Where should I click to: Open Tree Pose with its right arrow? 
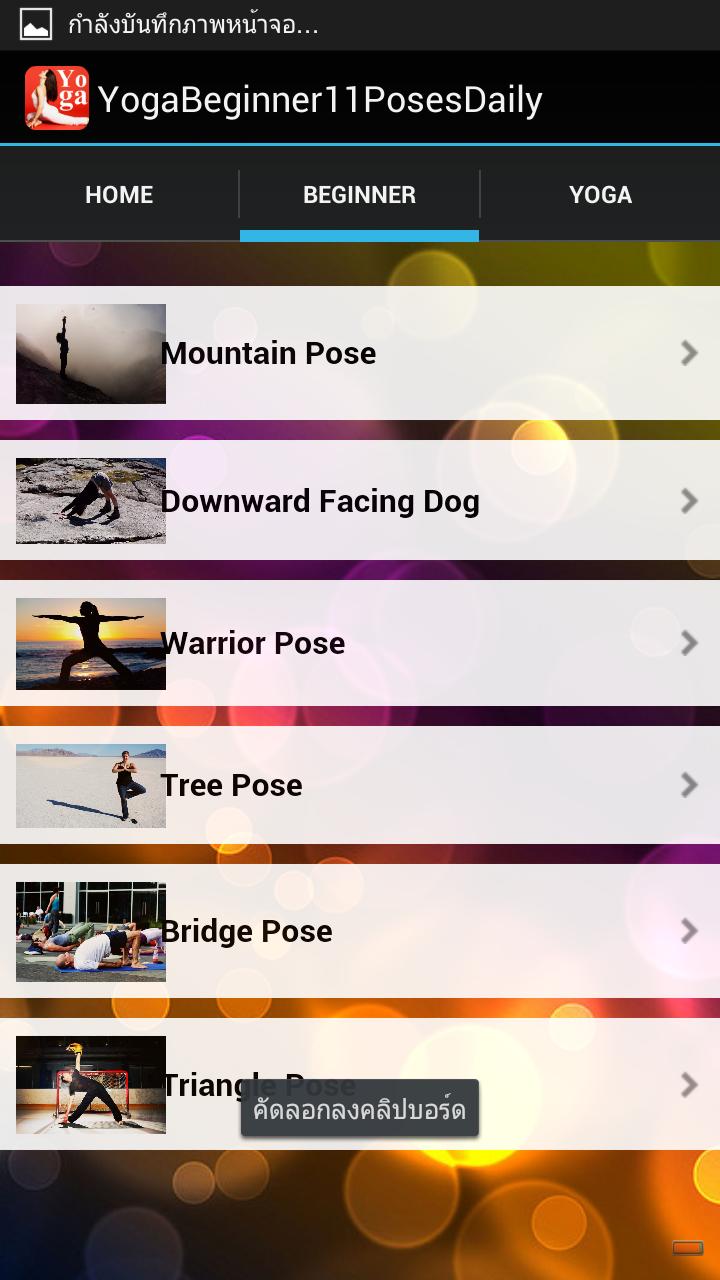click(689, 786)
